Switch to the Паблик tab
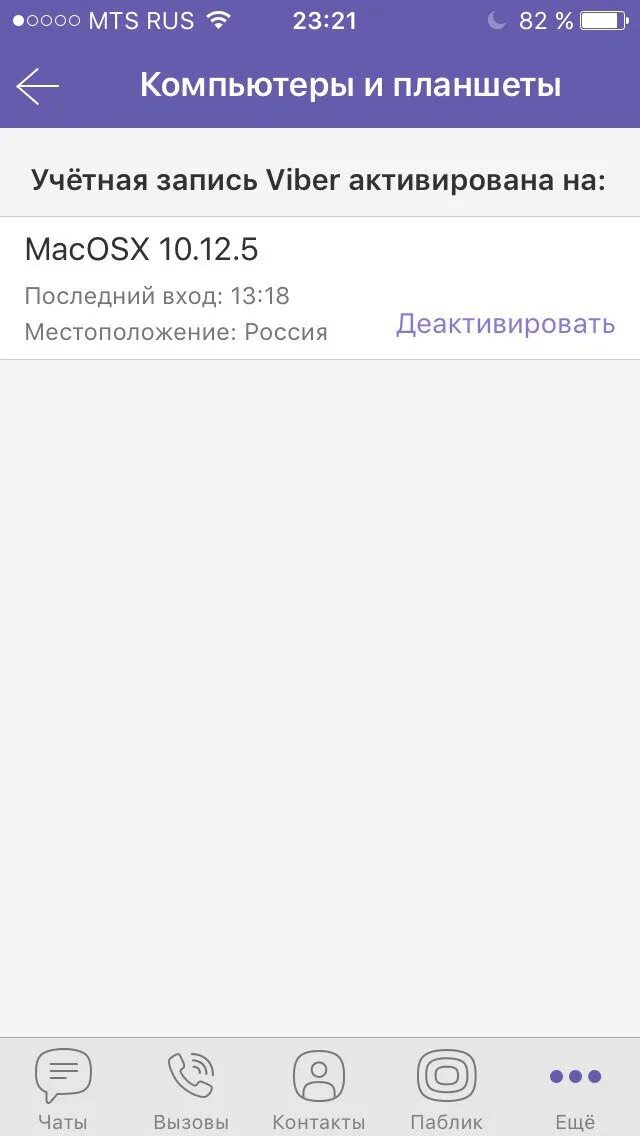 click(x=446, y=1090)
